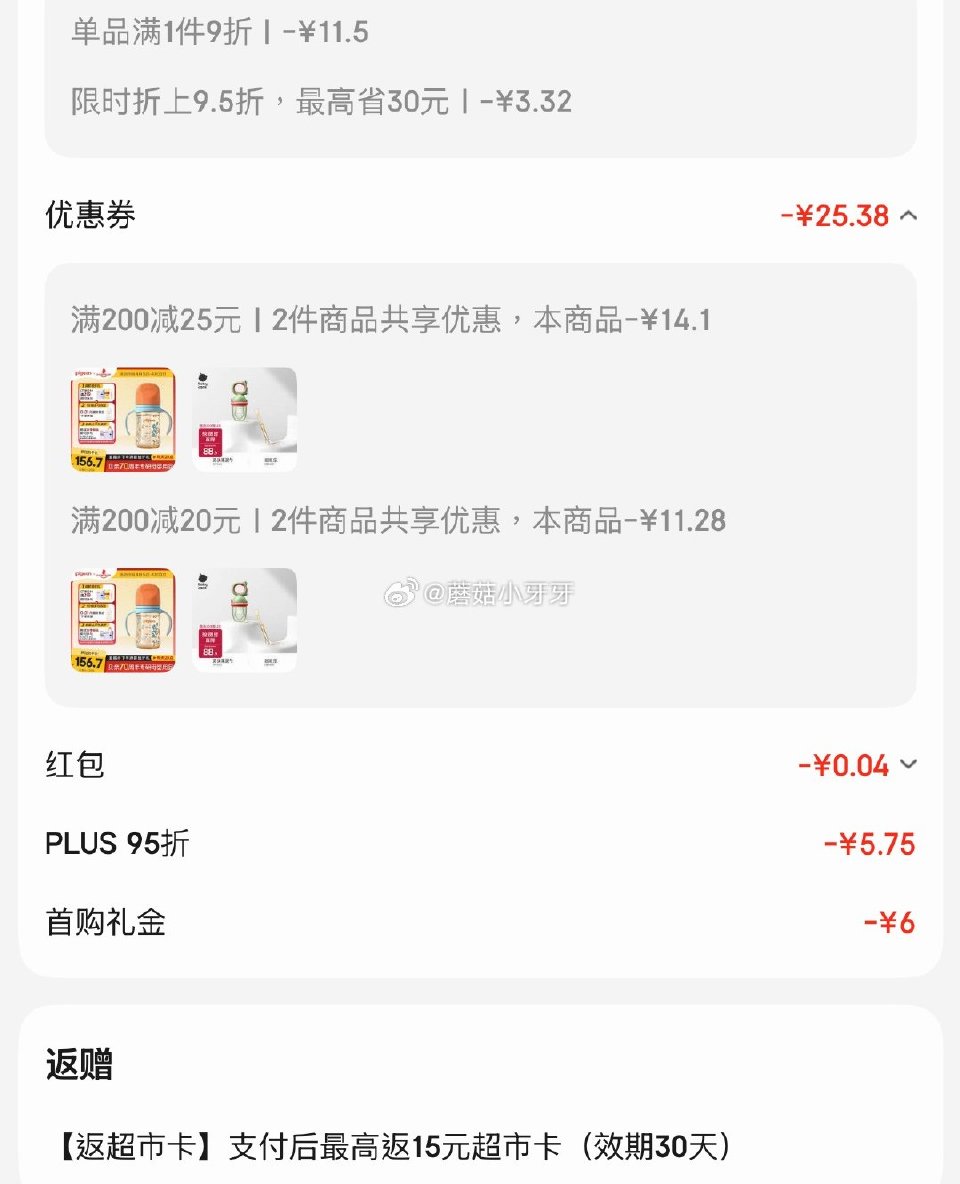Collapse the 优惠券 coupon section

909,215
